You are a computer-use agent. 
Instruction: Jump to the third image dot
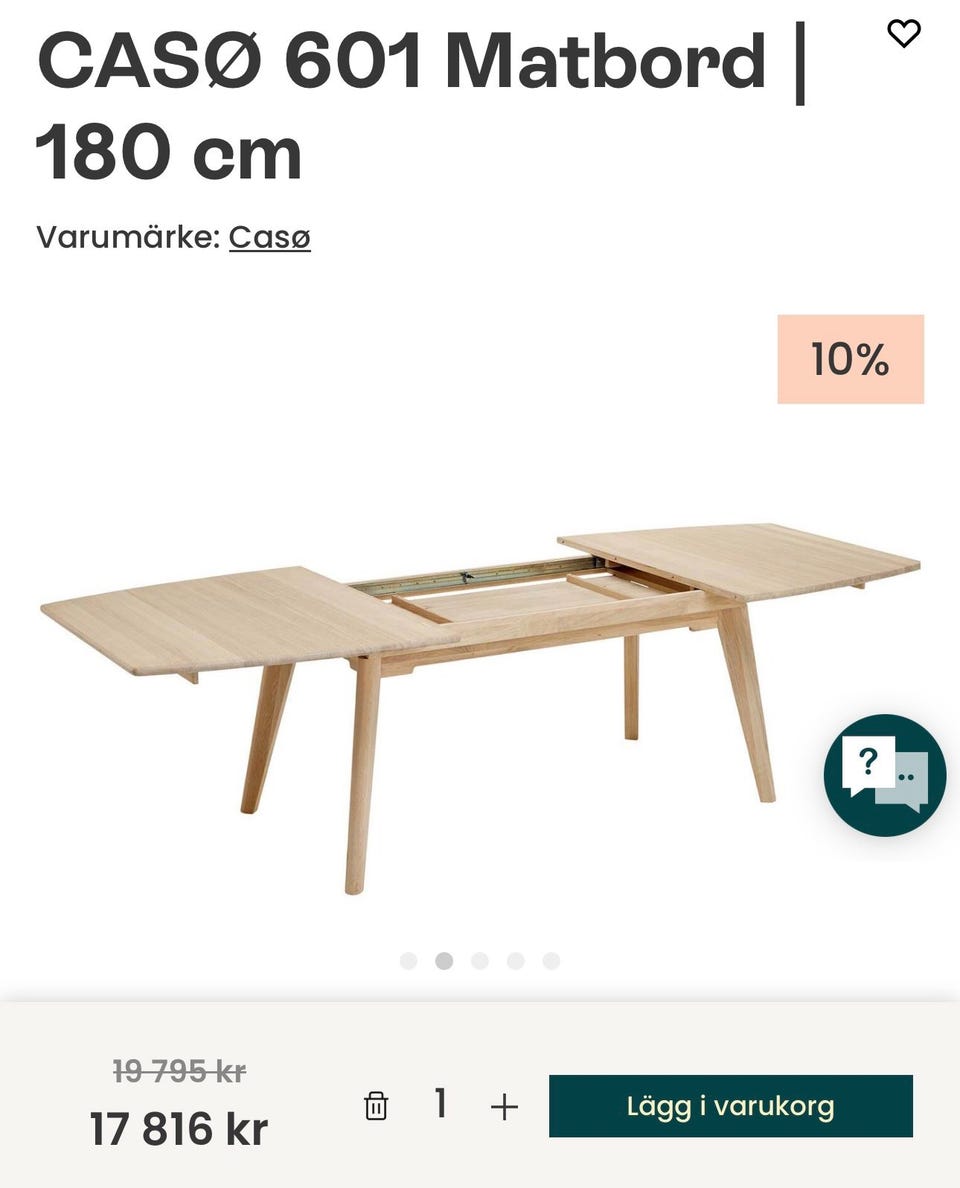(480, 960)
